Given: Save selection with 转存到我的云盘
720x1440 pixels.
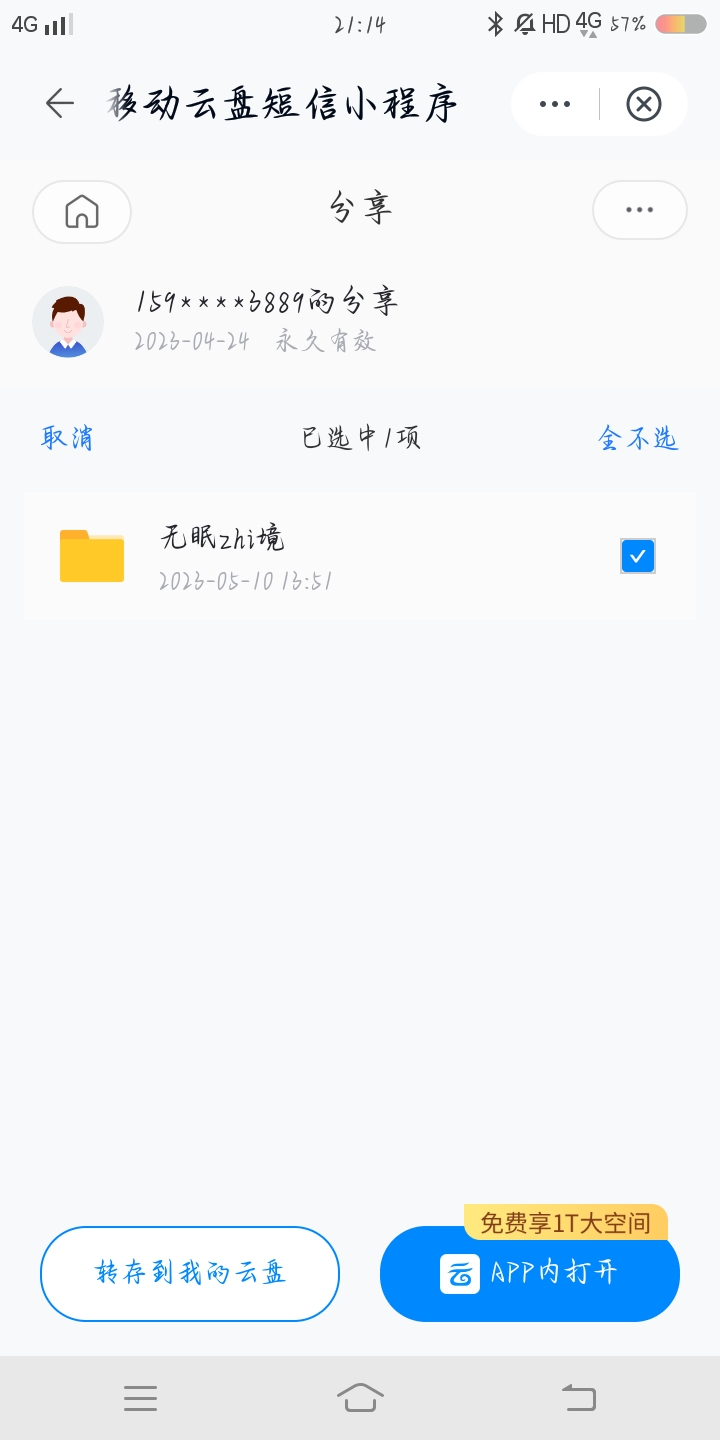Looking at the screenshot, I should tap(190, 1273).
